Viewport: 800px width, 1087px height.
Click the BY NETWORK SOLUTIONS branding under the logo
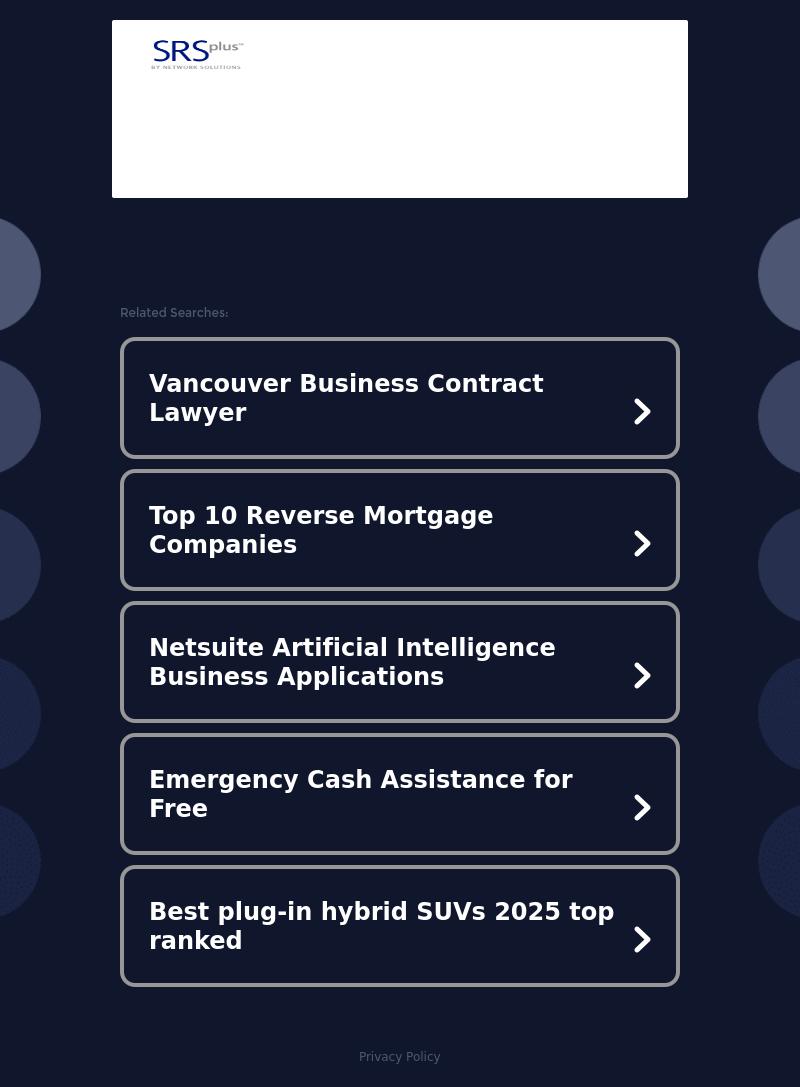(197, 67)
